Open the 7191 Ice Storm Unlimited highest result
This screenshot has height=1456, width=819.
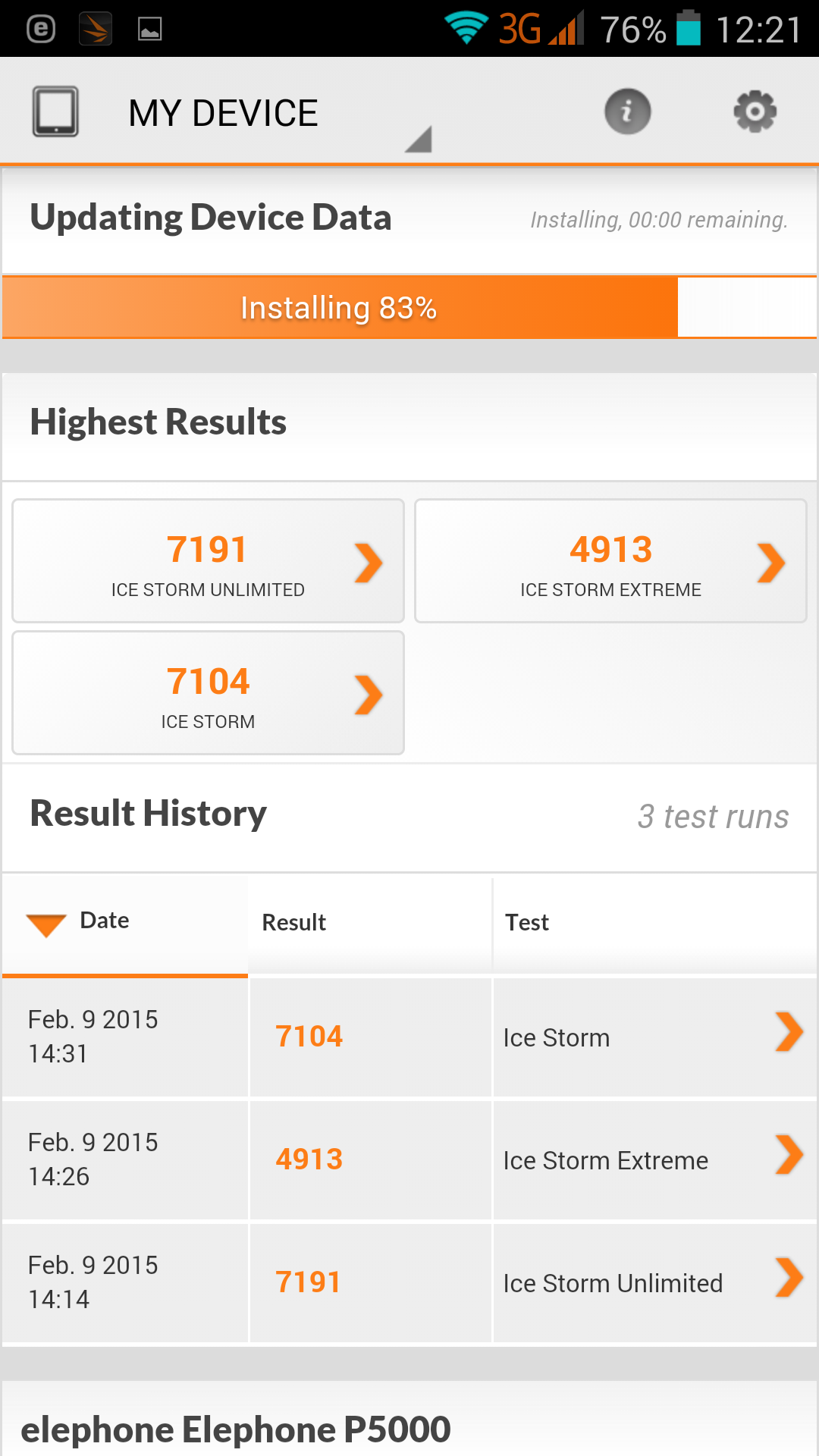pos(208,561)
